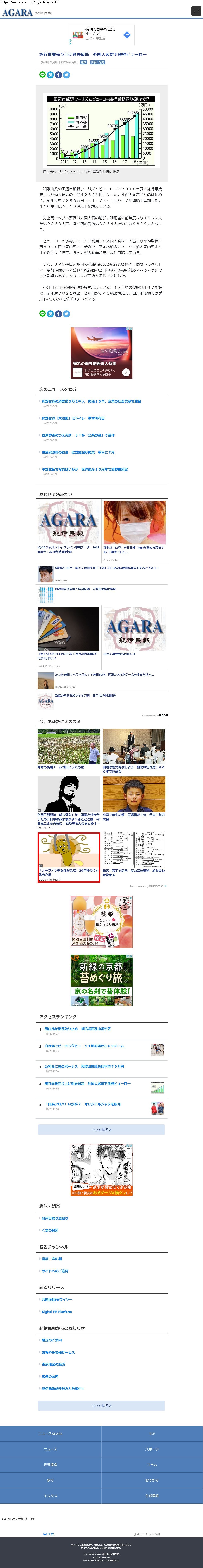This screenshot has height=1568, width=203.
Task: Open the 観光 tag under the article title
Action: 83,62
